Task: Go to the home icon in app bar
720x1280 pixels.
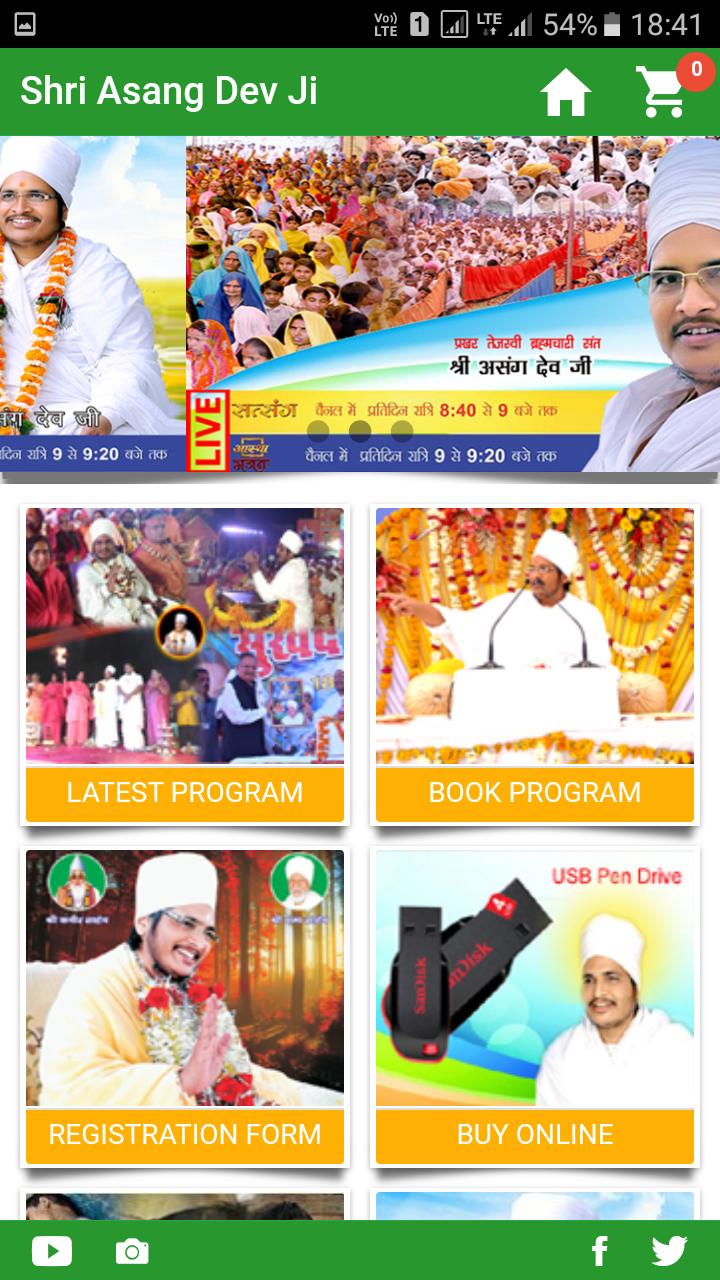Action: (x=566, y=93)
